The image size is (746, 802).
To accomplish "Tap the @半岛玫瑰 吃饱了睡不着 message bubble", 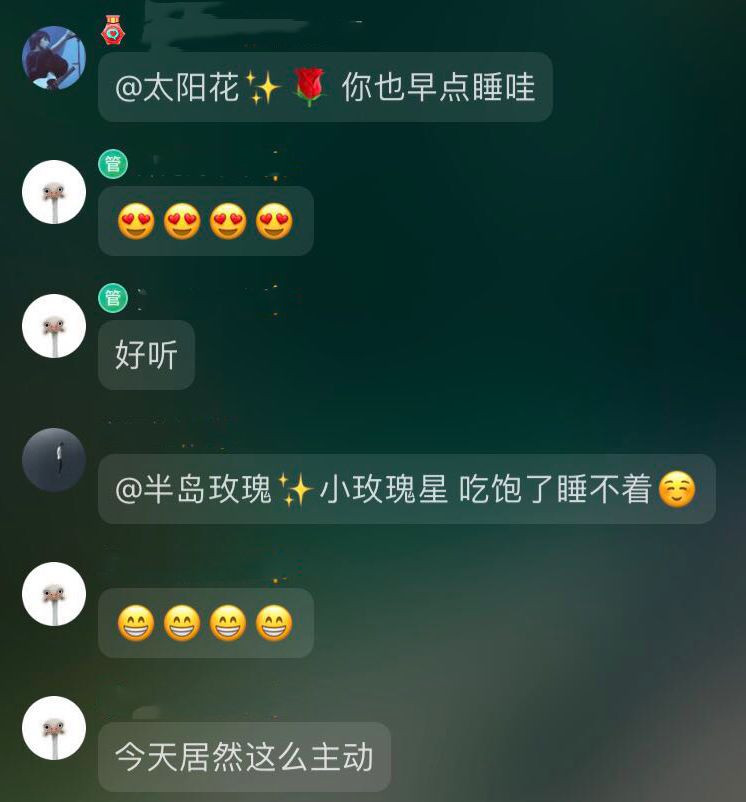I will pyautogui.click(x=406, y=490).
